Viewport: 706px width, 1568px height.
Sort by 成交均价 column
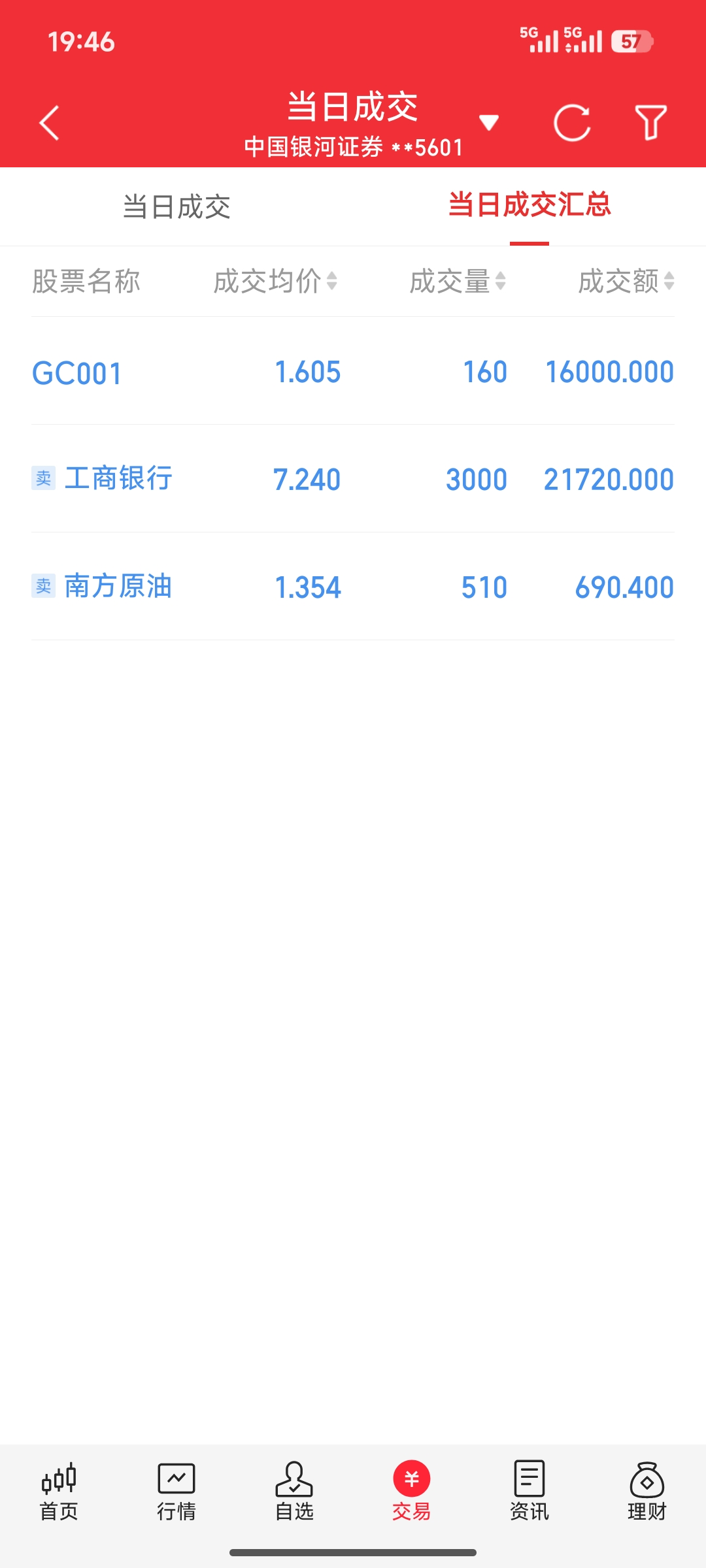point(275,282)
